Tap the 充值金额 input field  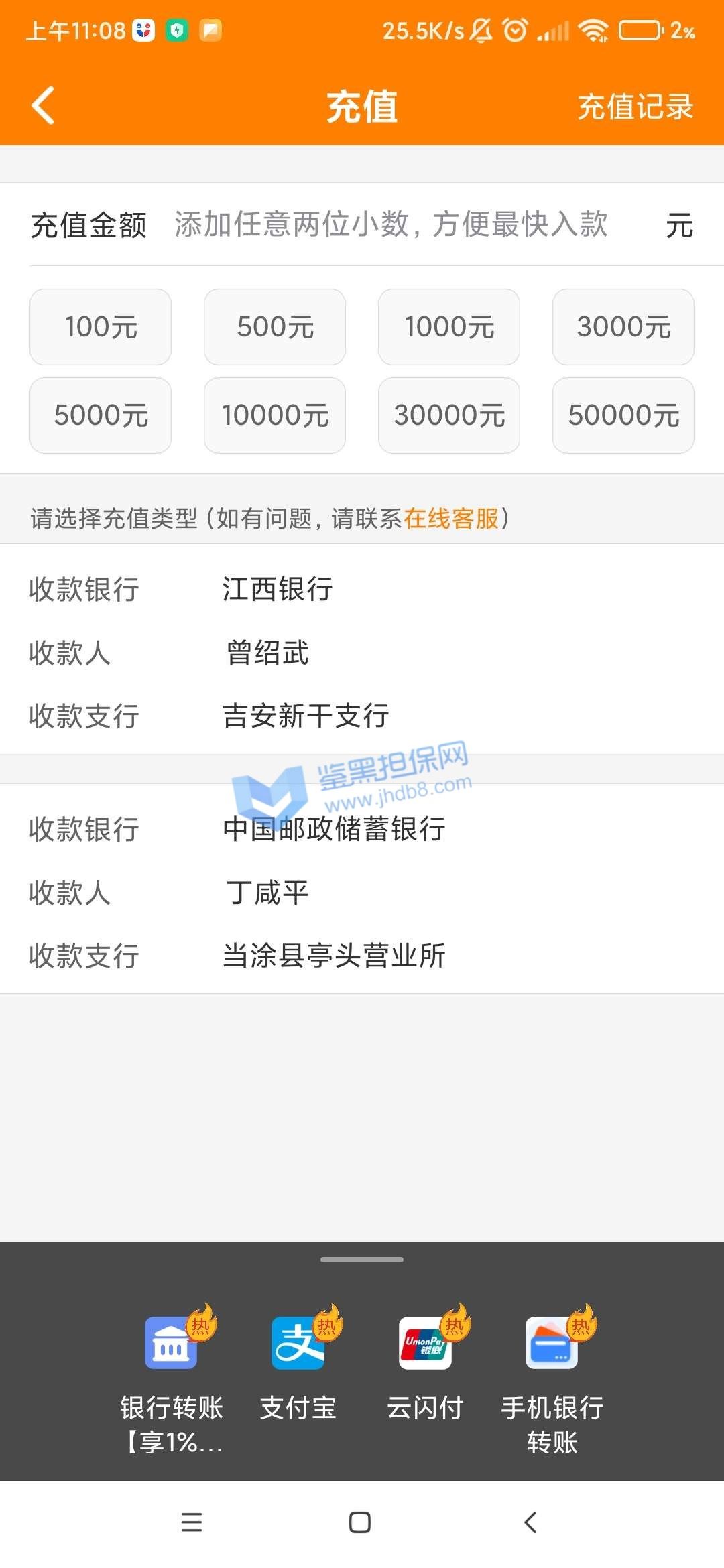coord(391,224)
